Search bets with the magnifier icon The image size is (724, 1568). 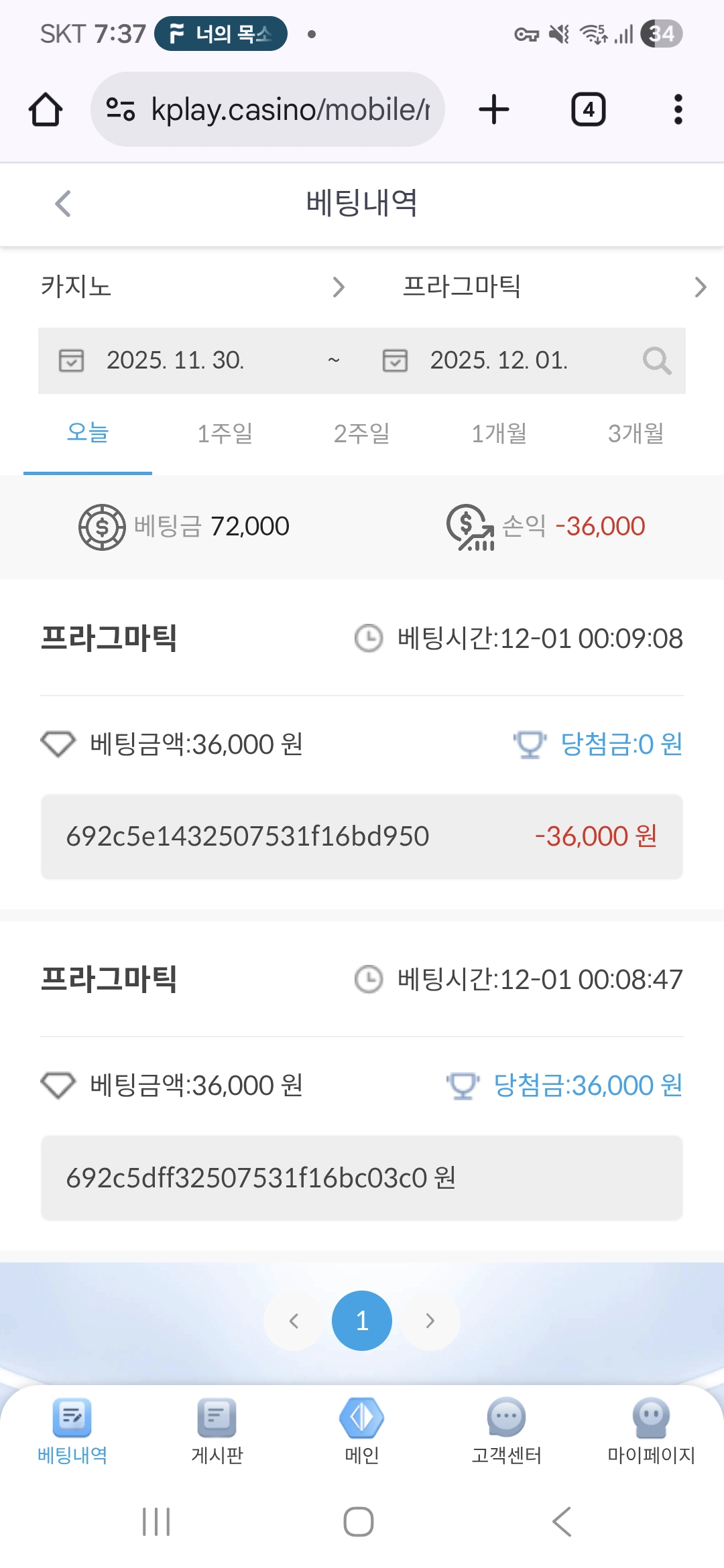tap(656, 361)
